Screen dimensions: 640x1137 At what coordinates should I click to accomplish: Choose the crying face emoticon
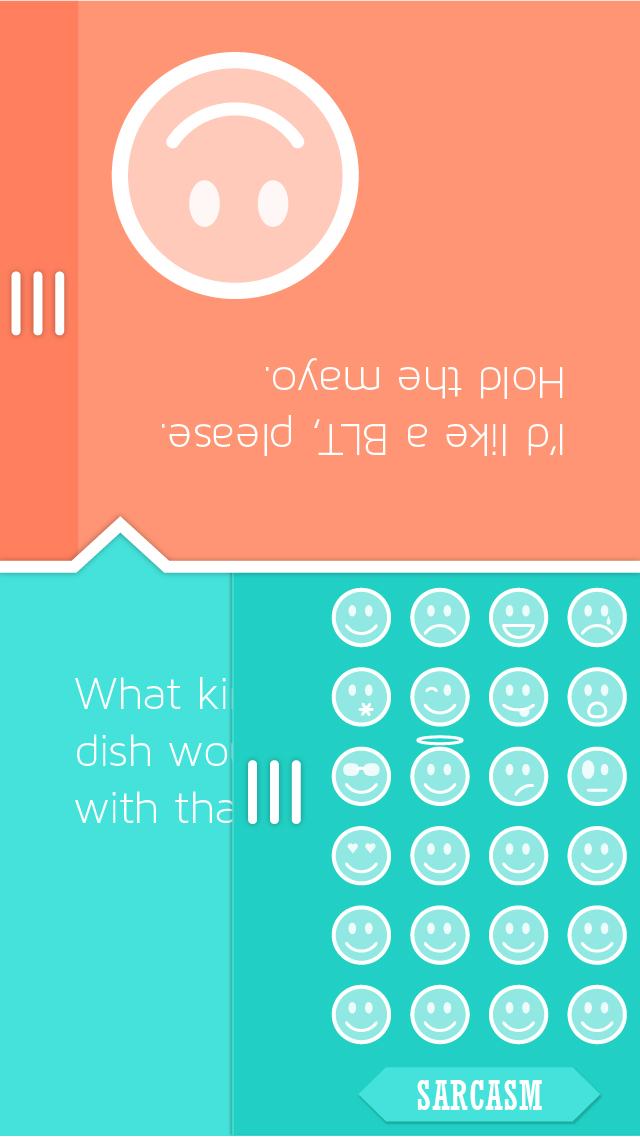click(x=597, y=617)
